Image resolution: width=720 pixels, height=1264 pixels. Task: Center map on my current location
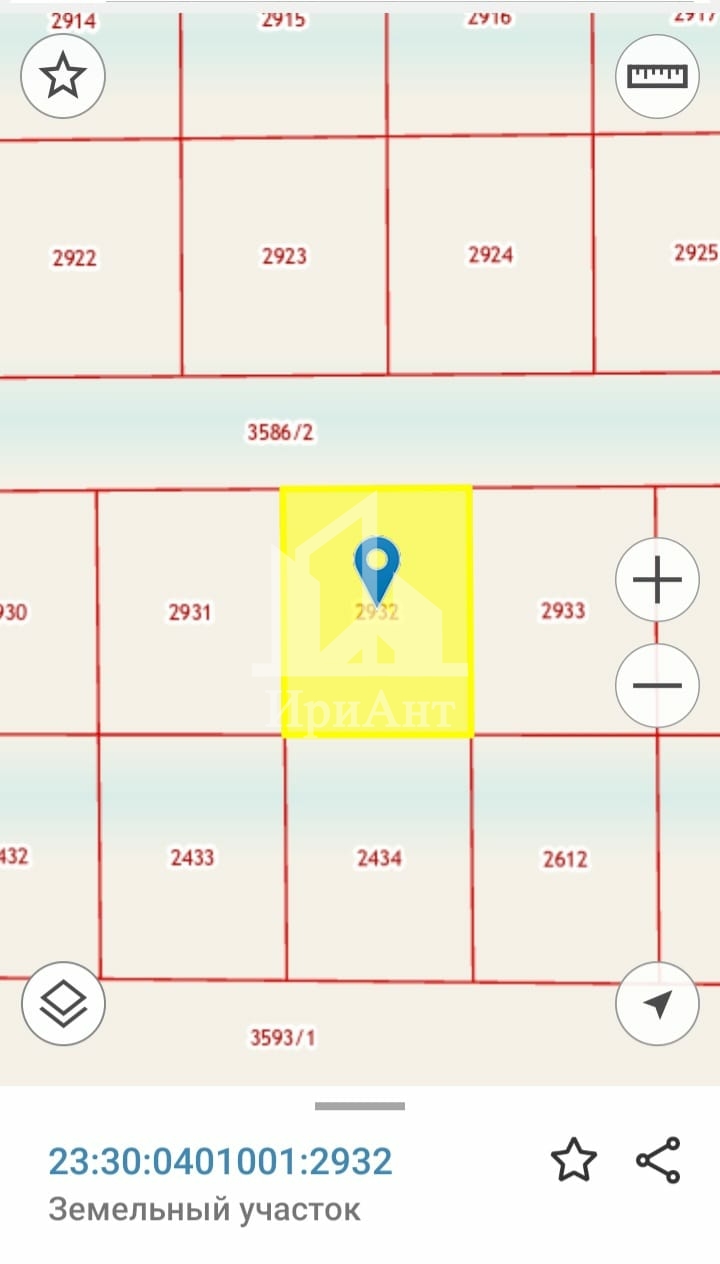657,1004
